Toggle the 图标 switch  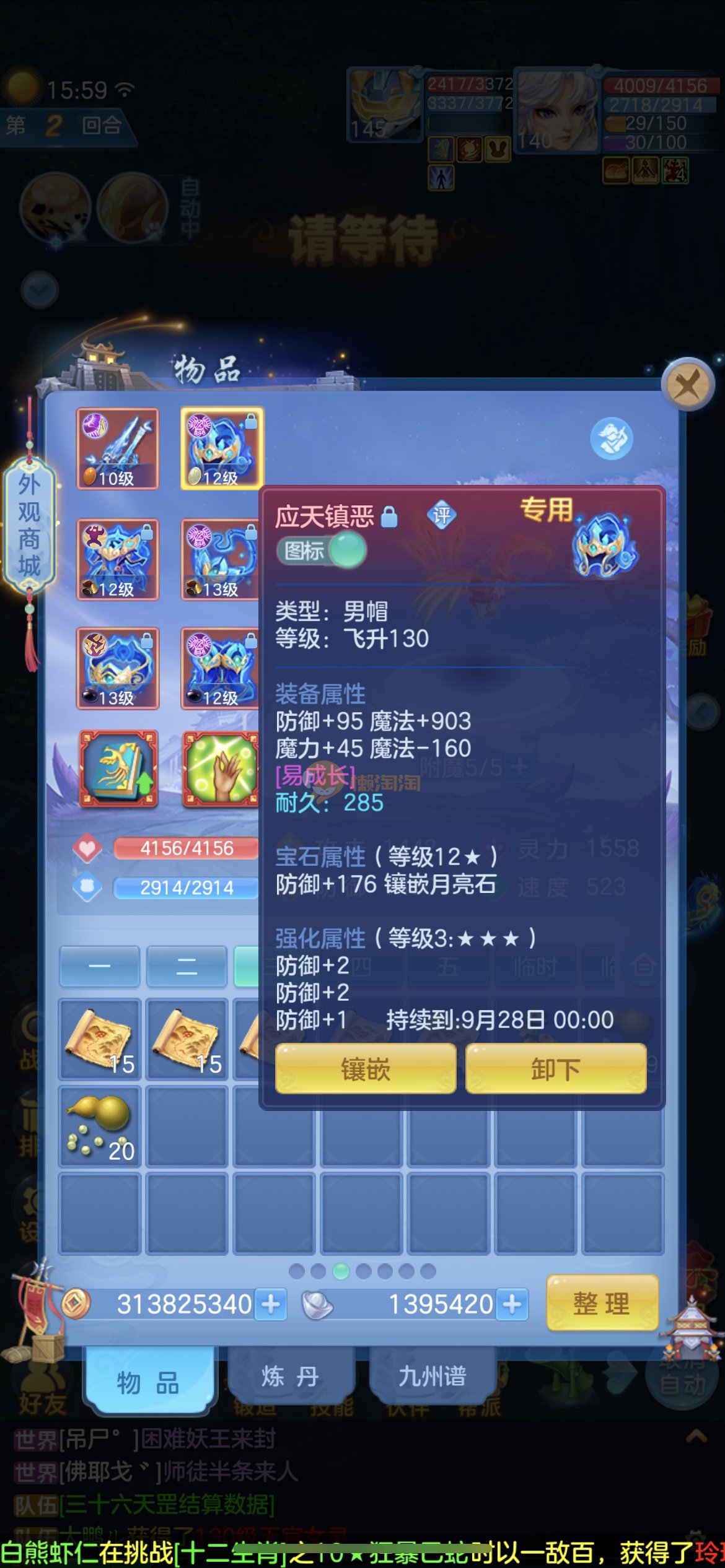point(322,551)
